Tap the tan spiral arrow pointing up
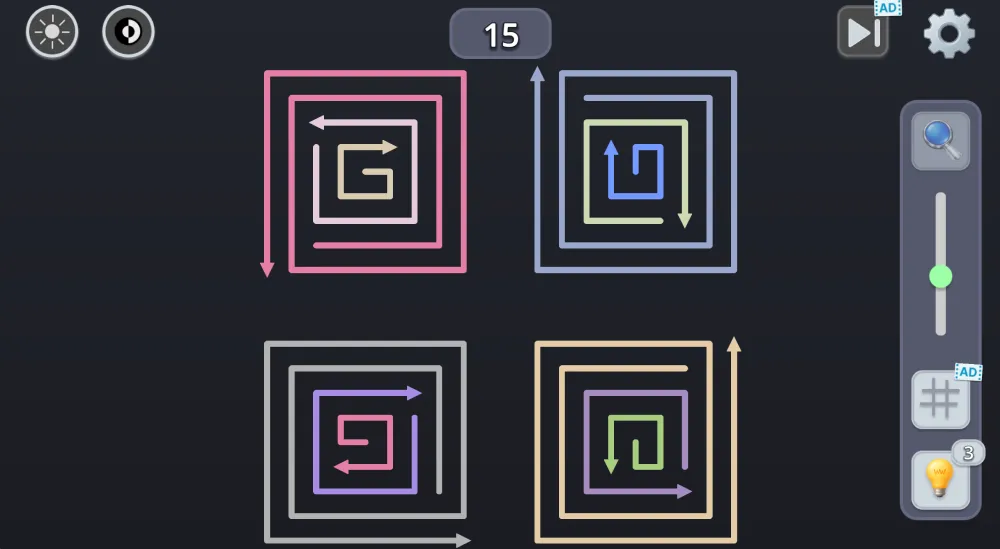 [734, 345]
